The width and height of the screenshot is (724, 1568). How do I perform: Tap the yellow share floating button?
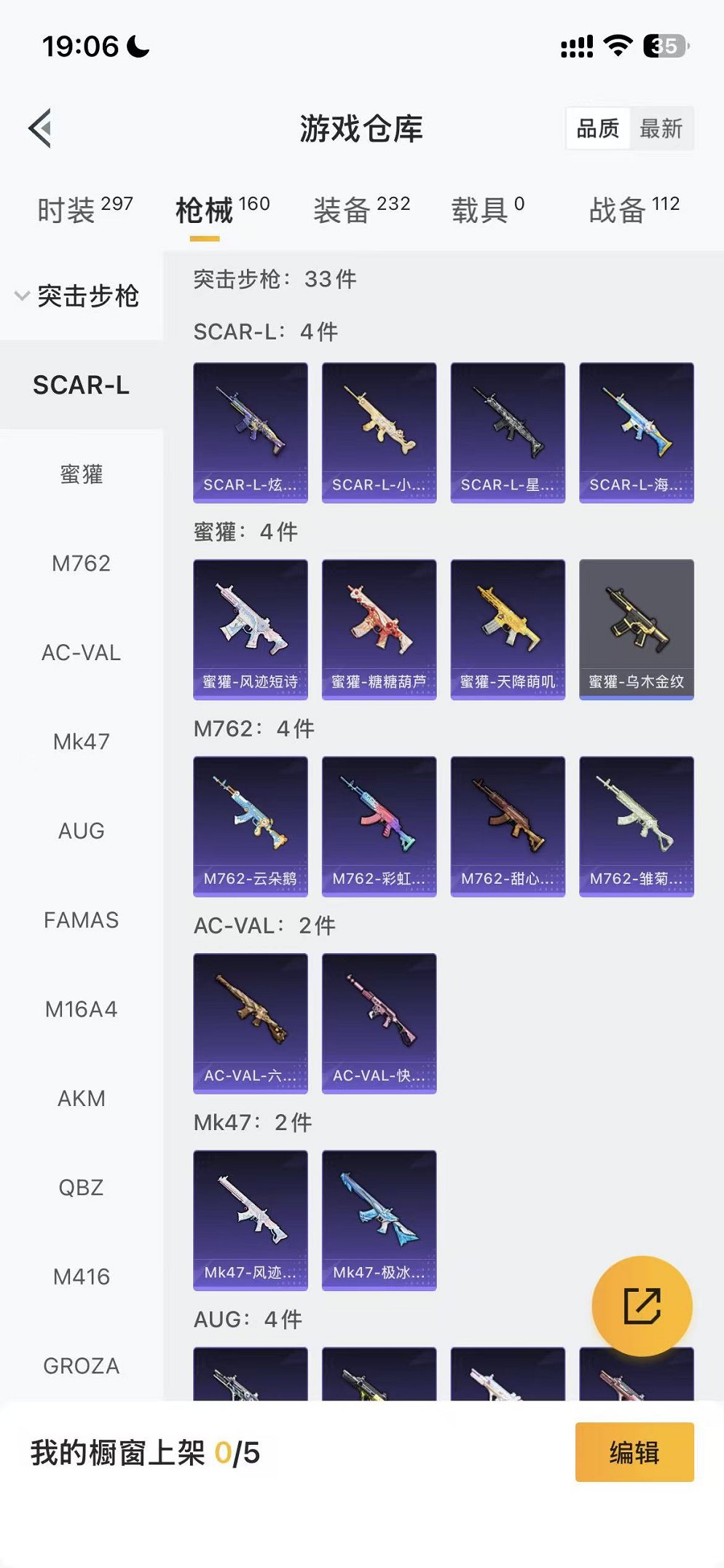tap(642, 1305)
